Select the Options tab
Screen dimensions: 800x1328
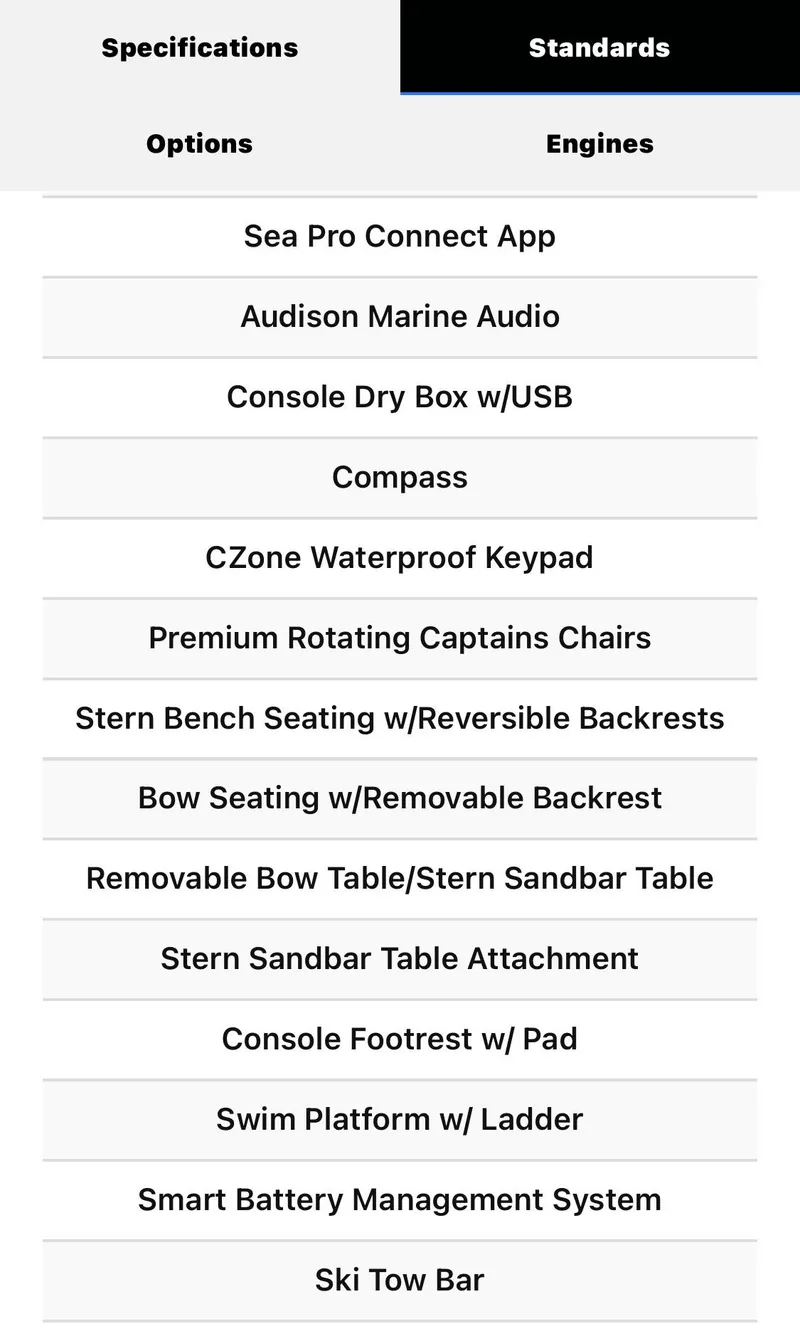(x=199, y=143)
